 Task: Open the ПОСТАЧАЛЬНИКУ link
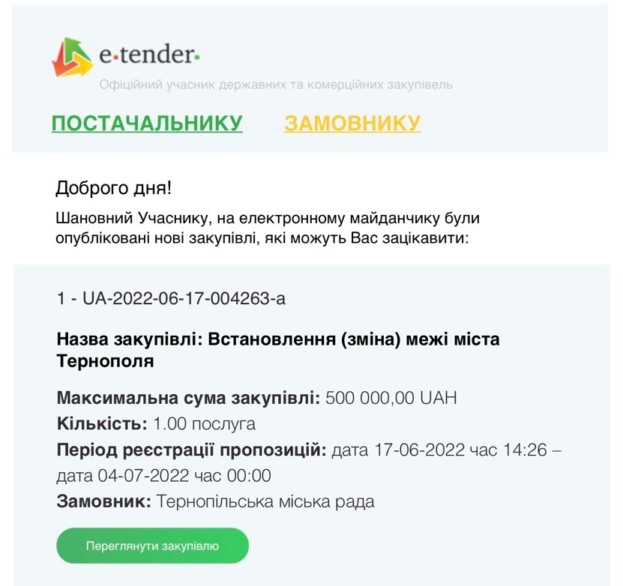pyautogui.click(x=146, y=123)
